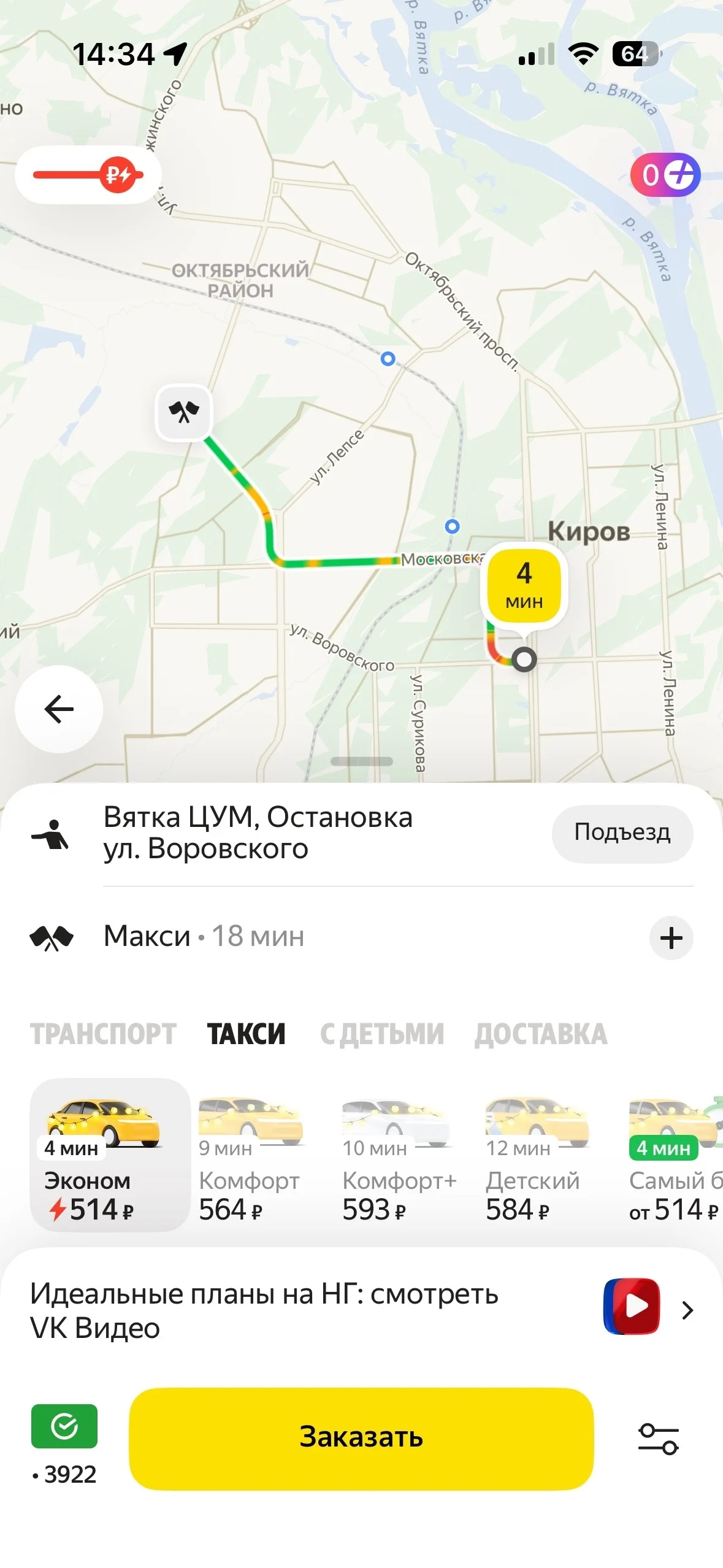Viewport: 723px width, 1568px height.
Task: Switch to the Транспорт tab
Action: tap(103, 1034)
